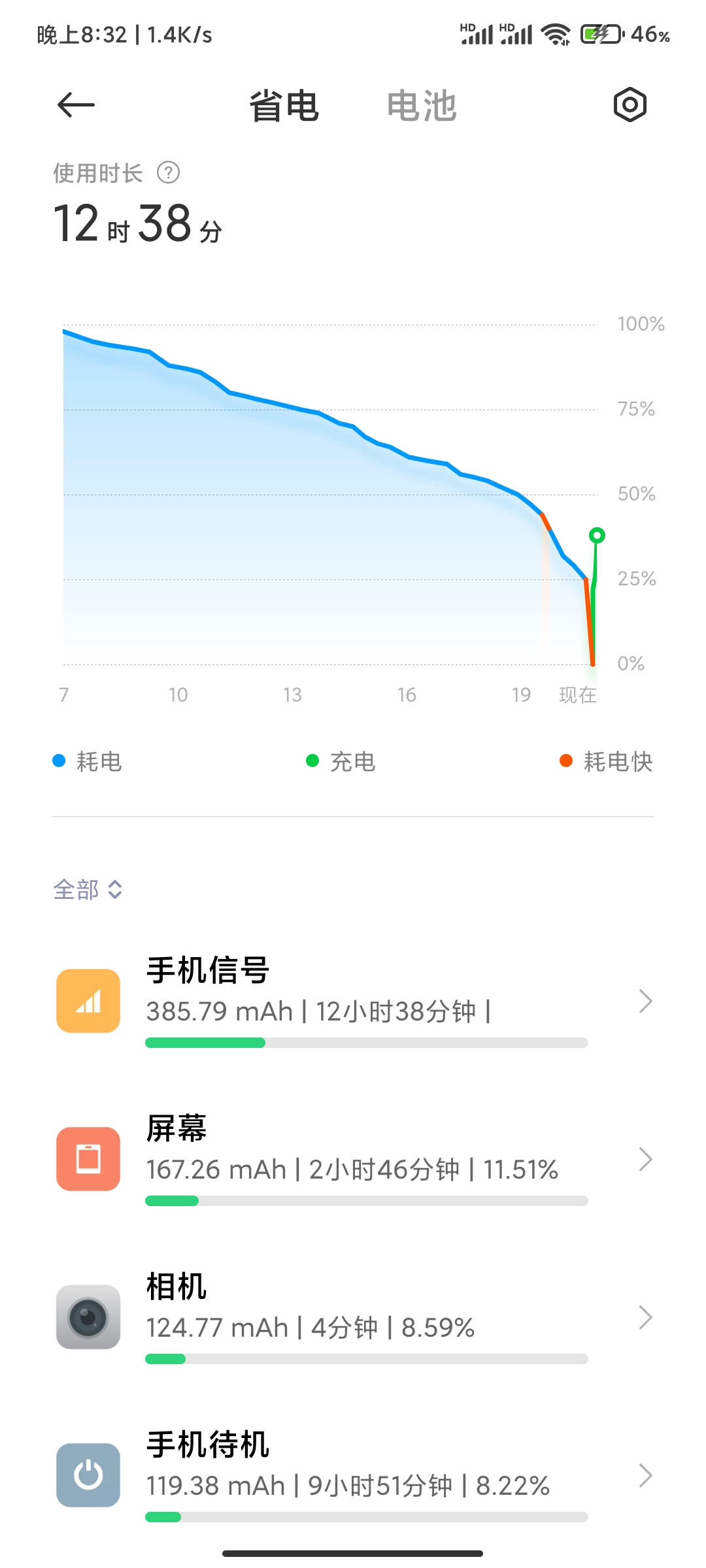Open 手机信号 power usage details
Viewport: 706px width, 1568px height.
[353, 1001]
